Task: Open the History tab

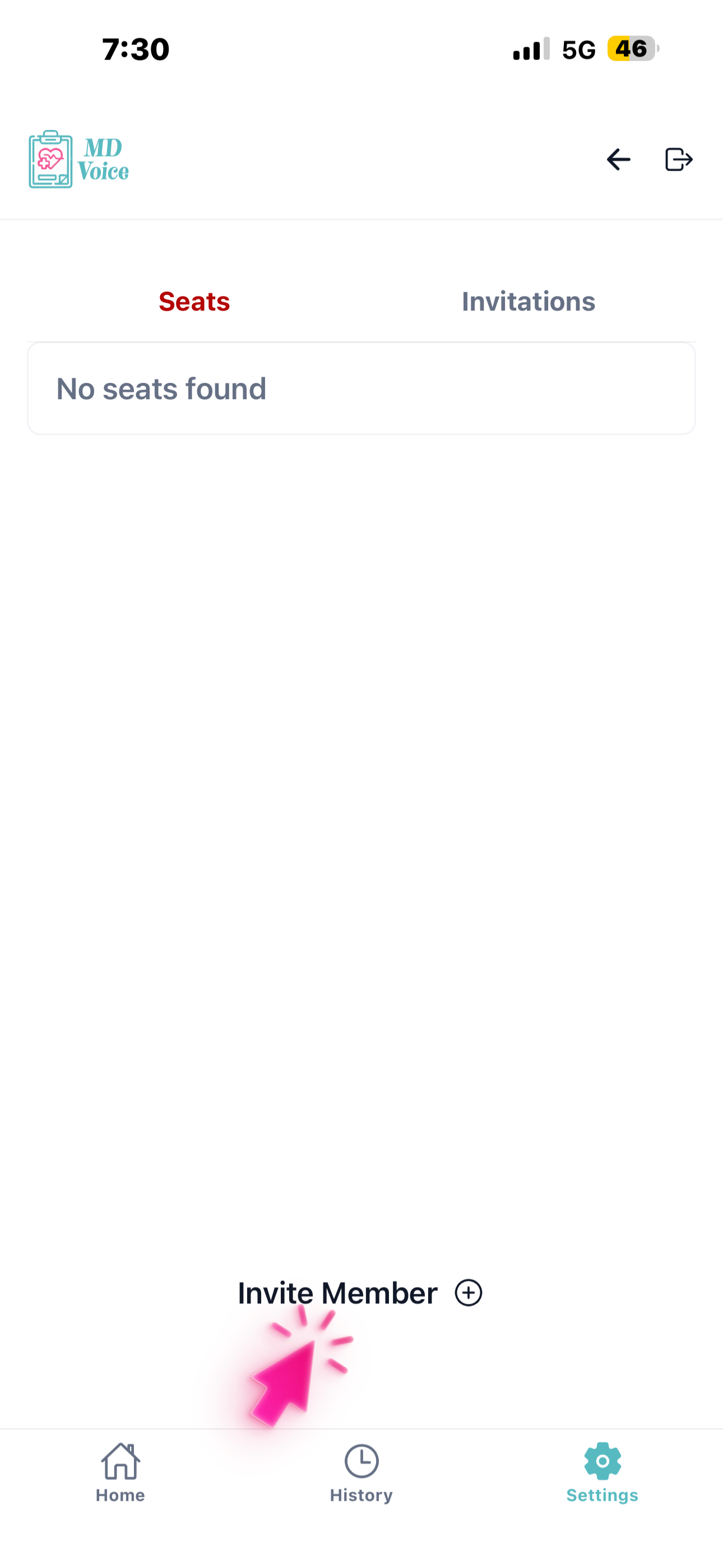Action: tap(361, 1473)
